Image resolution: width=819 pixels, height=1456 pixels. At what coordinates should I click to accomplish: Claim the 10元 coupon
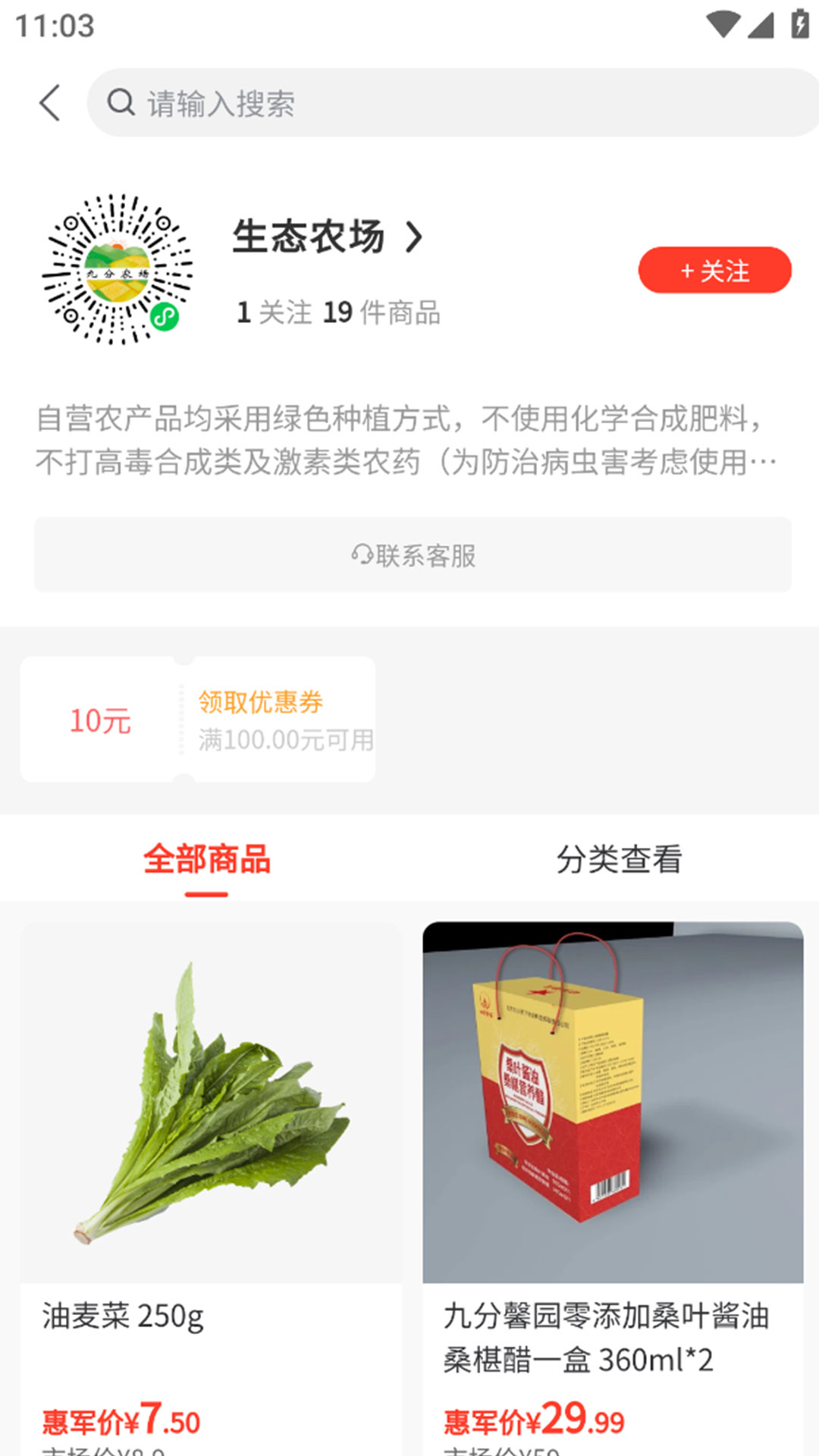pyautogui.click(x=260, y=702)
